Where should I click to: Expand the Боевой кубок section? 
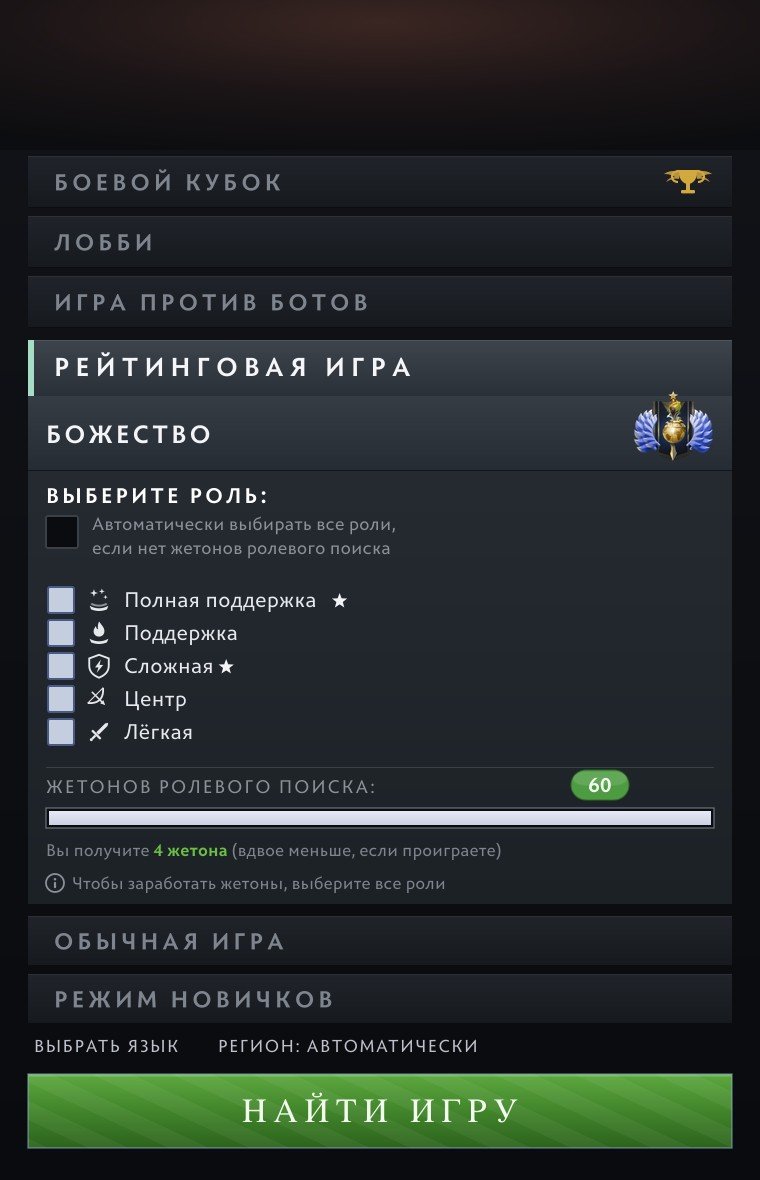tap(380, 181)
